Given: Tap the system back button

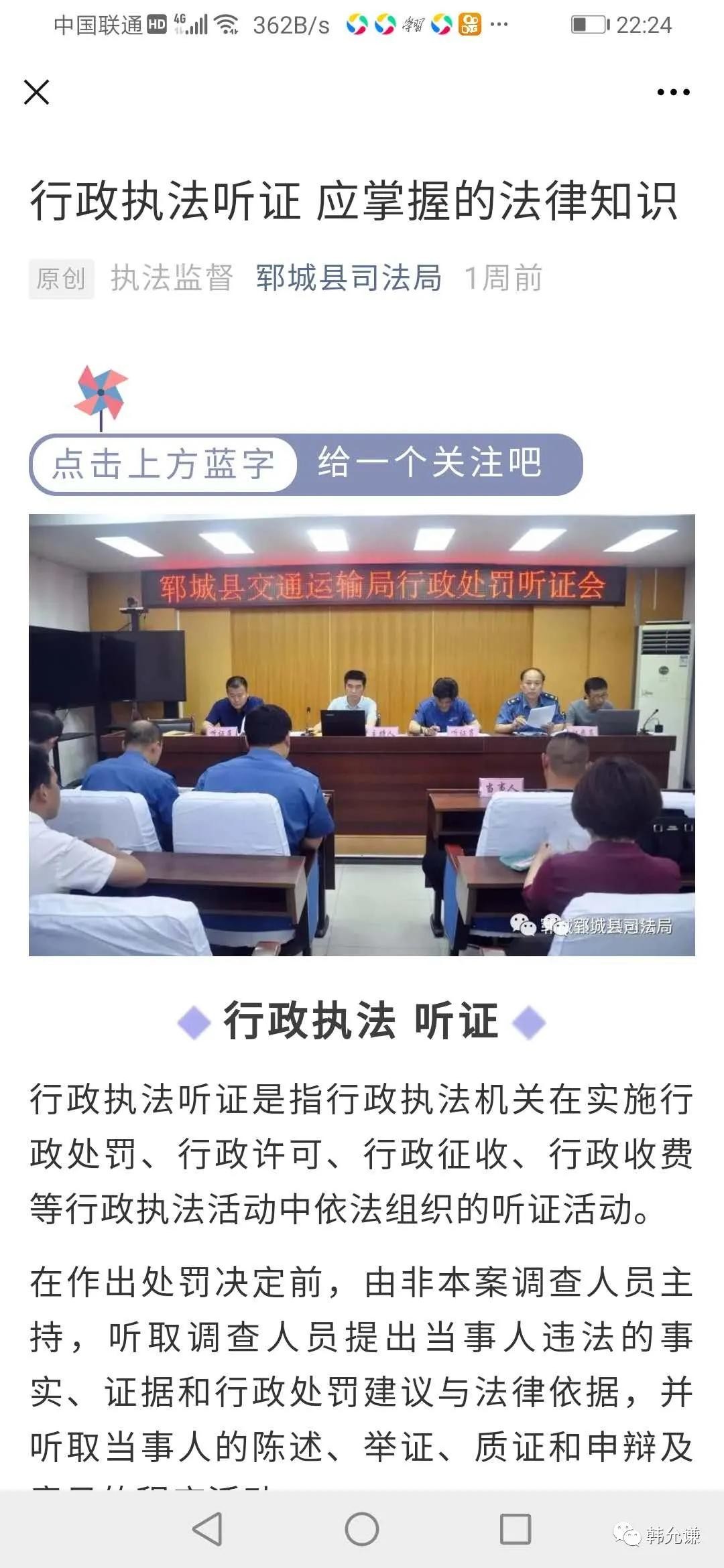Looking at the screenshot, I should pyautogui.click(x=207, y=1529).
